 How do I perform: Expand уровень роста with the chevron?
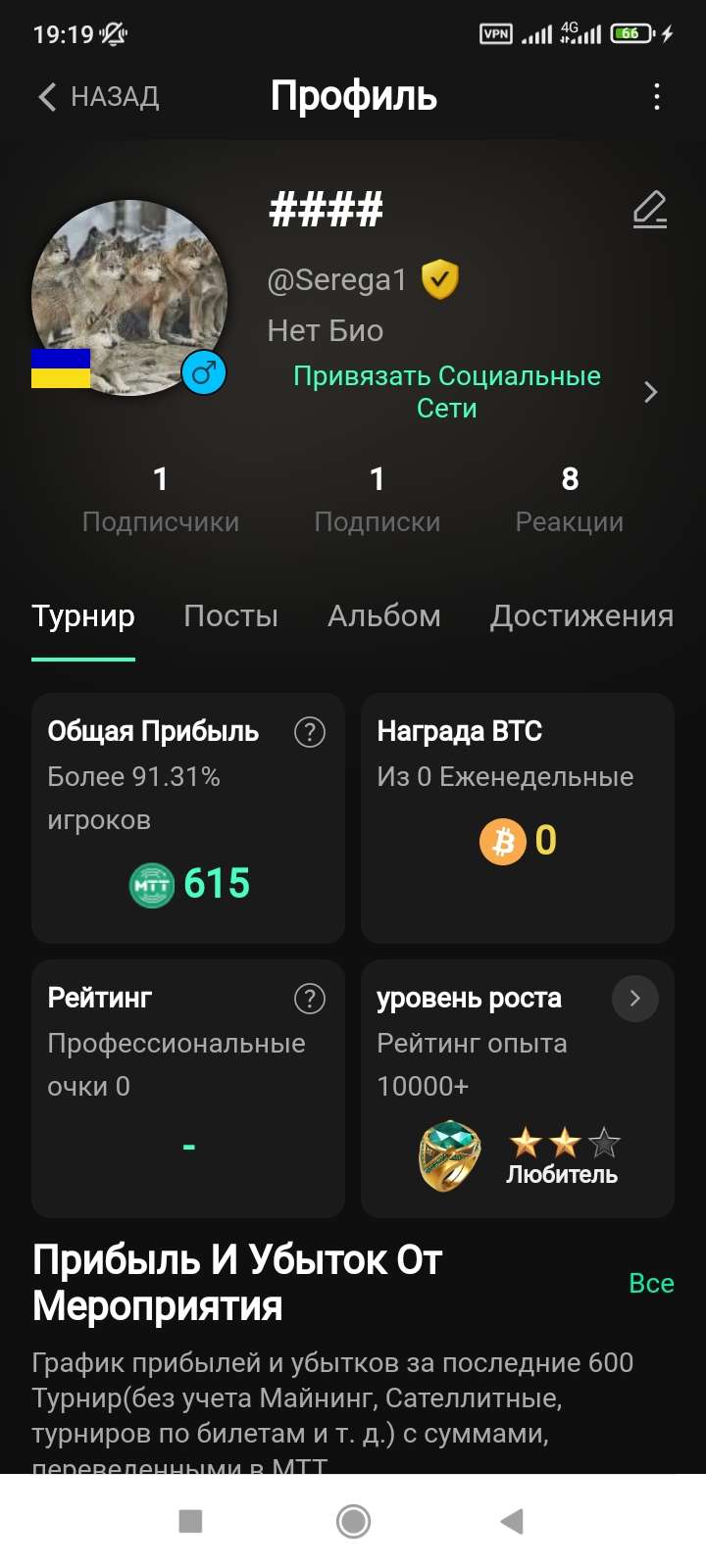pos(634,999)
